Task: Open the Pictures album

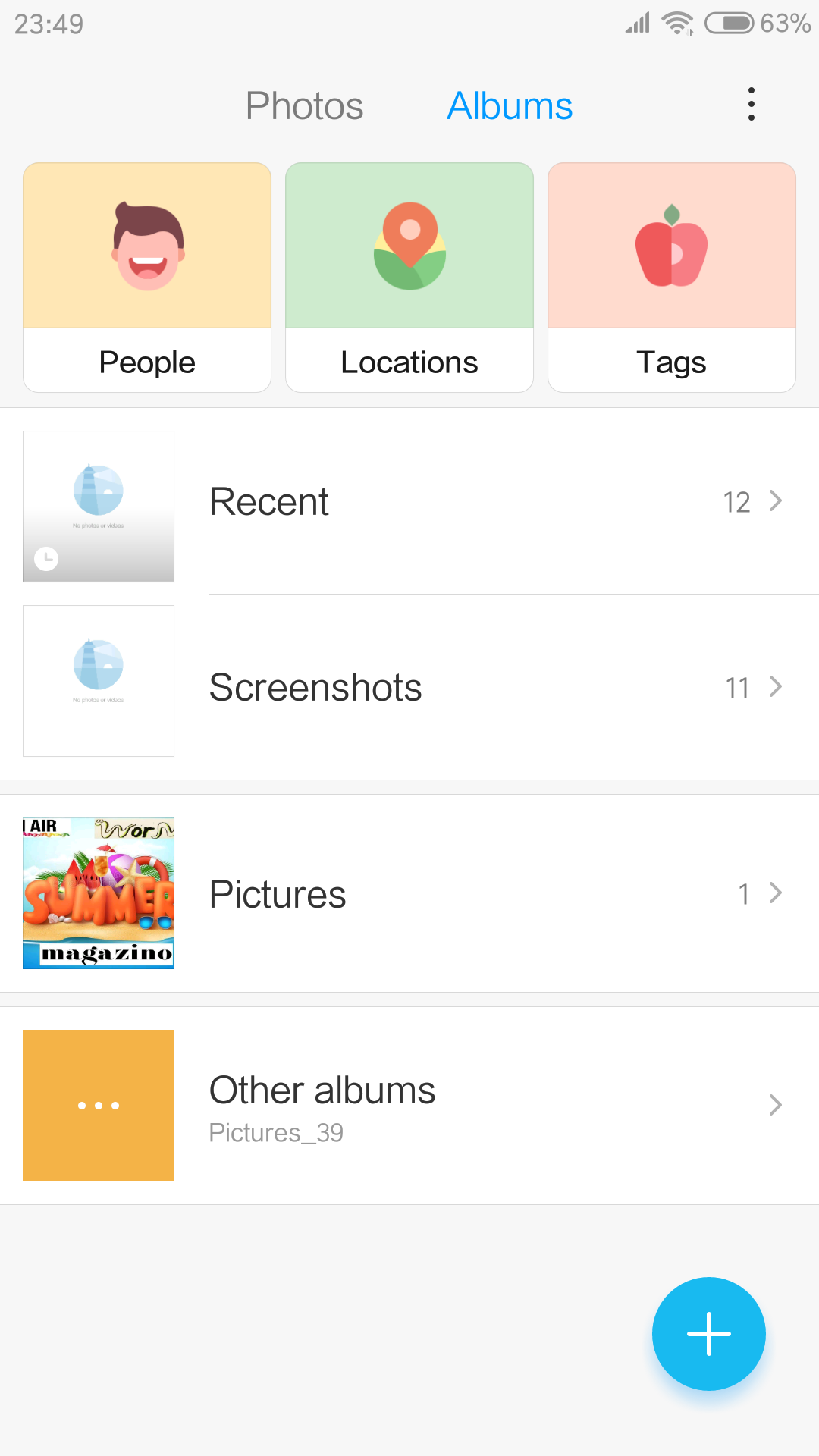Action: [x=409, y=893]
